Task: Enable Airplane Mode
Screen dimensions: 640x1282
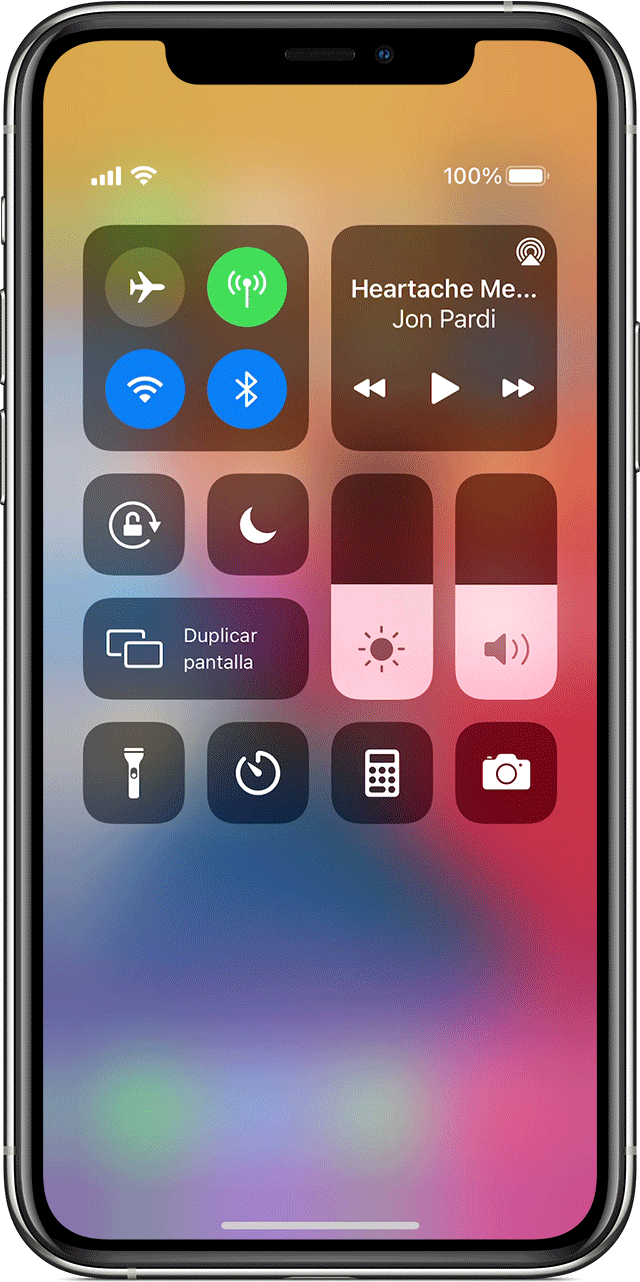Action: tap(145, 288)
